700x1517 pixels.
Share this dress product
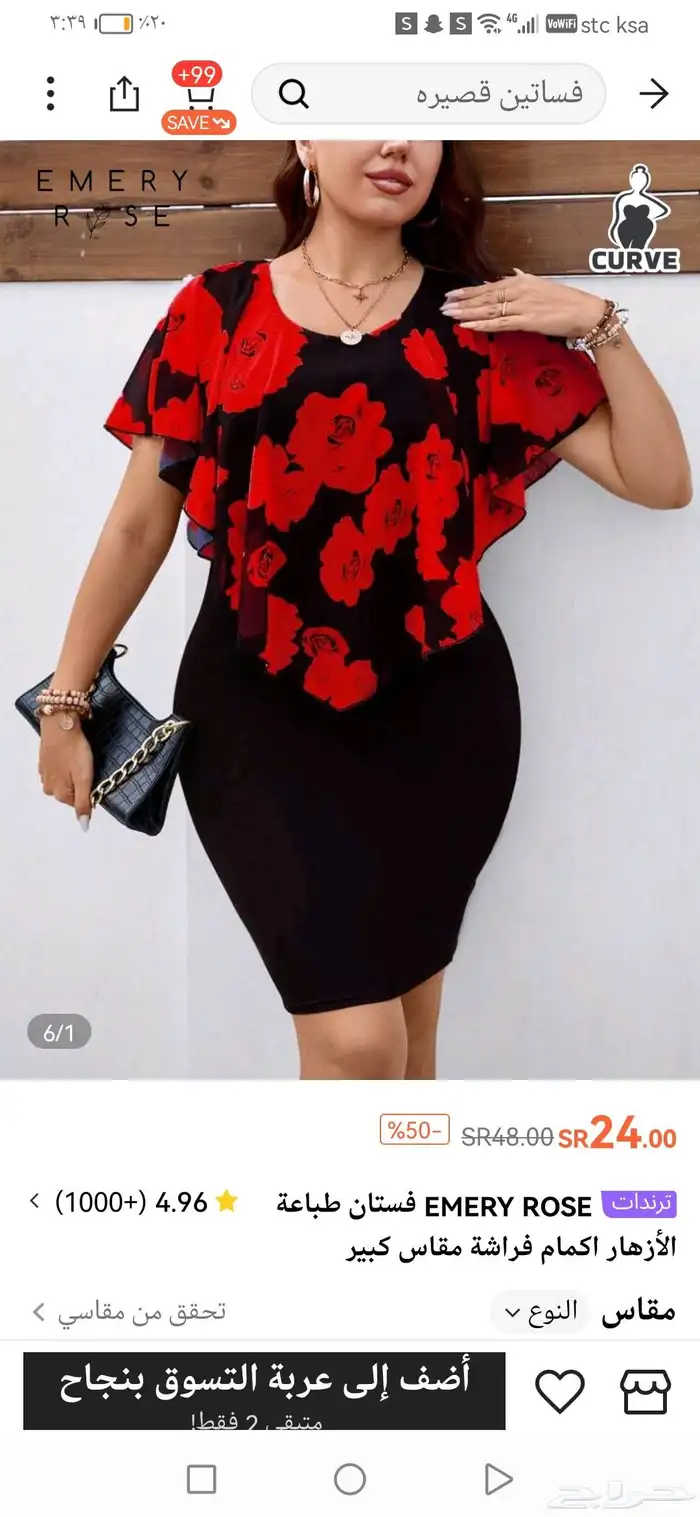pos(124,94)
